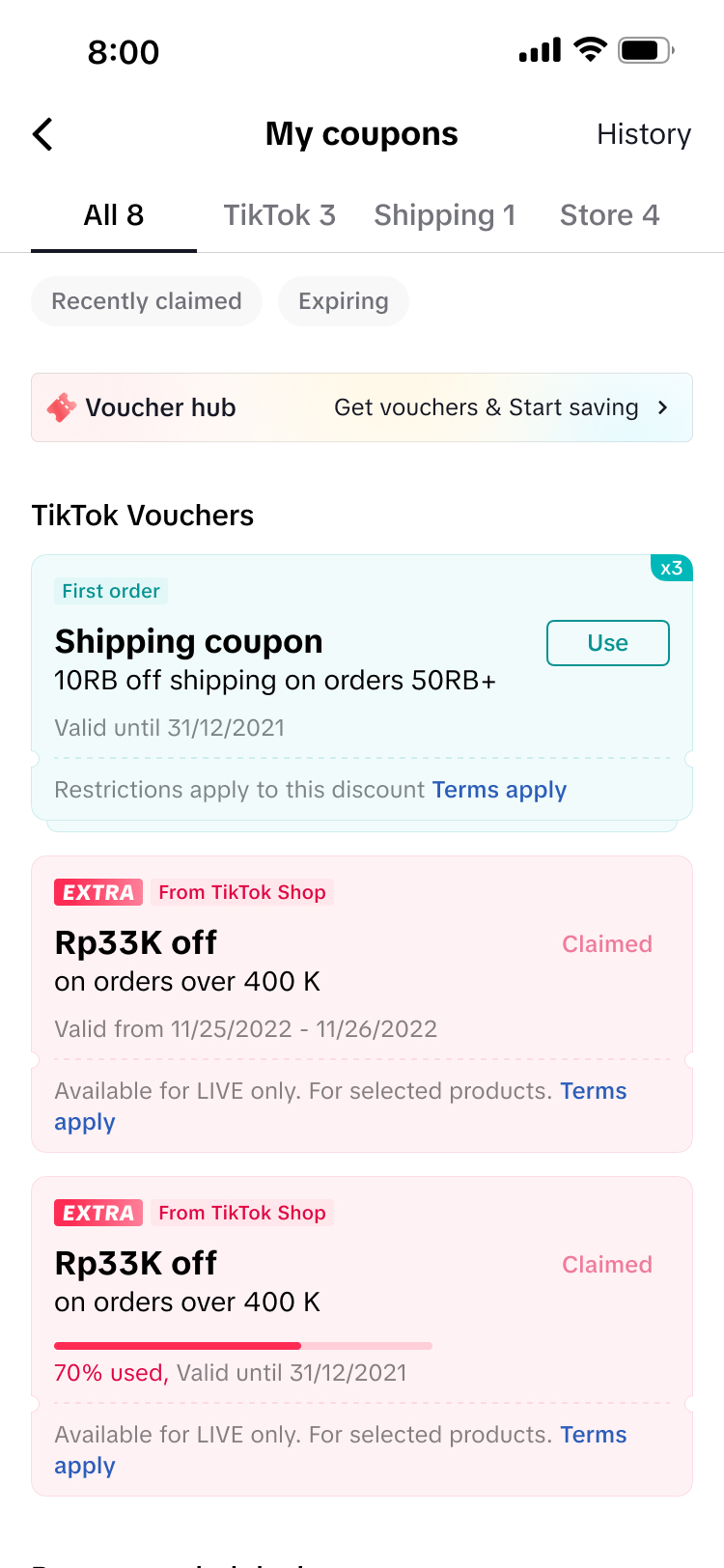724x1568 pixels.
Task: Open the Voucher hub banner
Action: (x=362, y=407)
